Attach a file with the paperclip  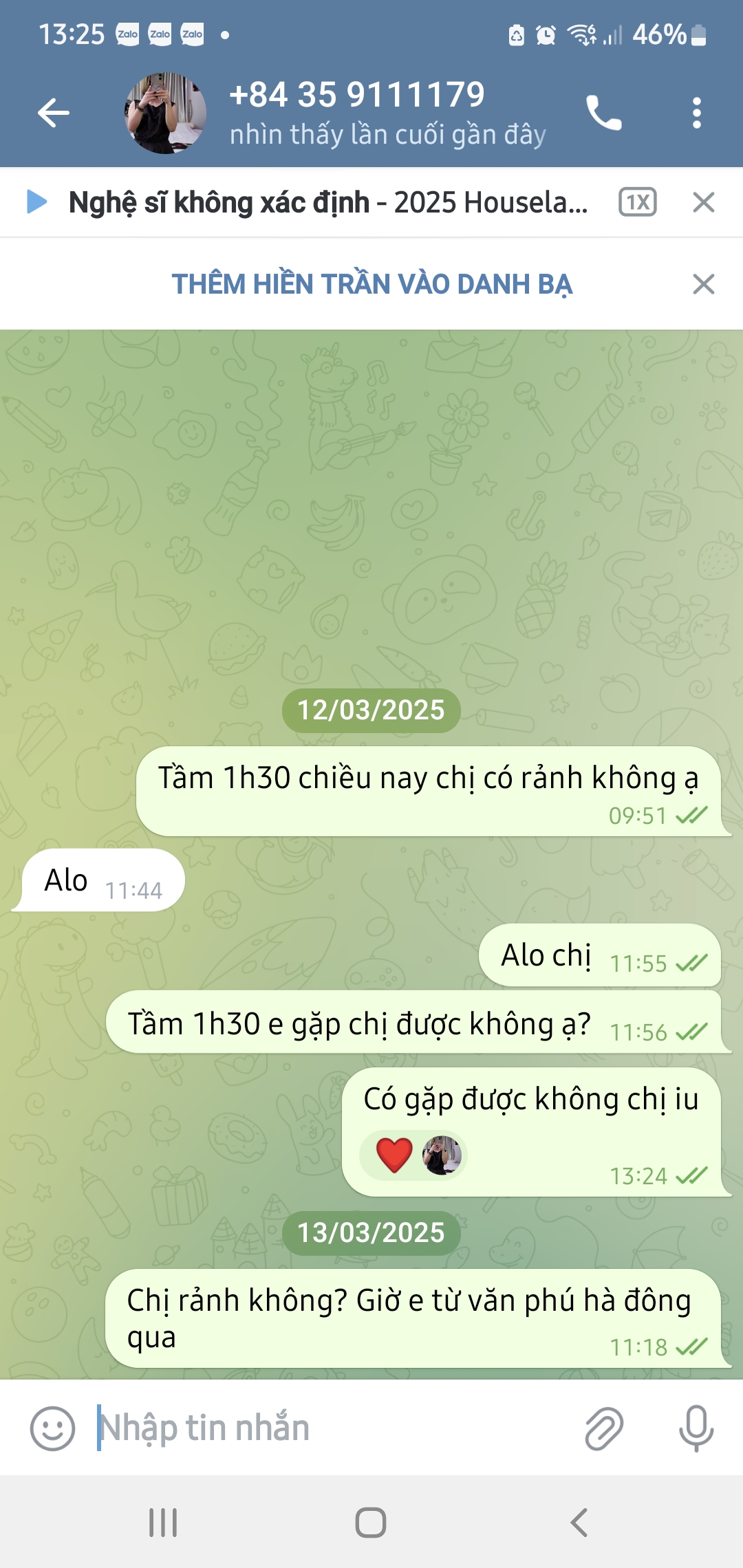coord(604,1428)
